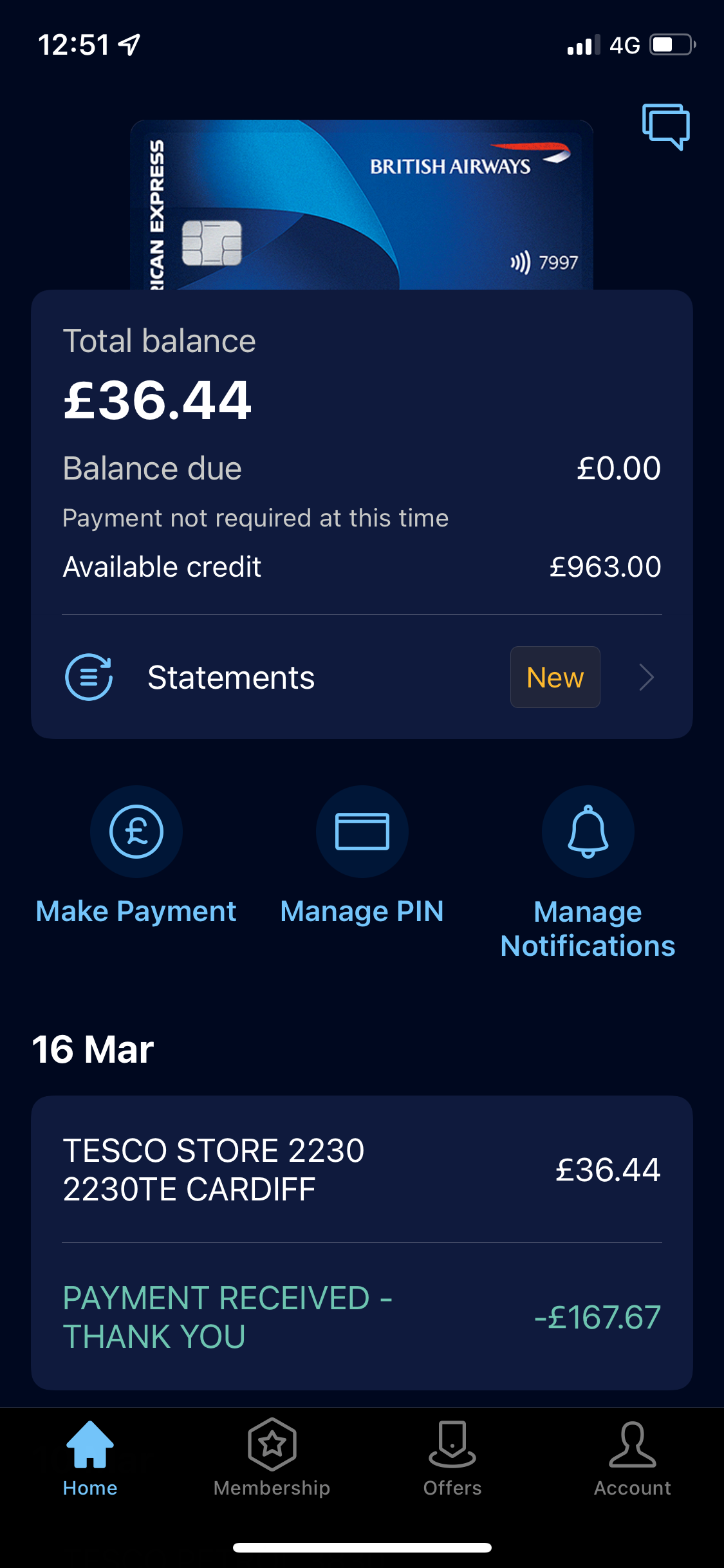Switch to the Offers tab

click(x=452, y=1458)
